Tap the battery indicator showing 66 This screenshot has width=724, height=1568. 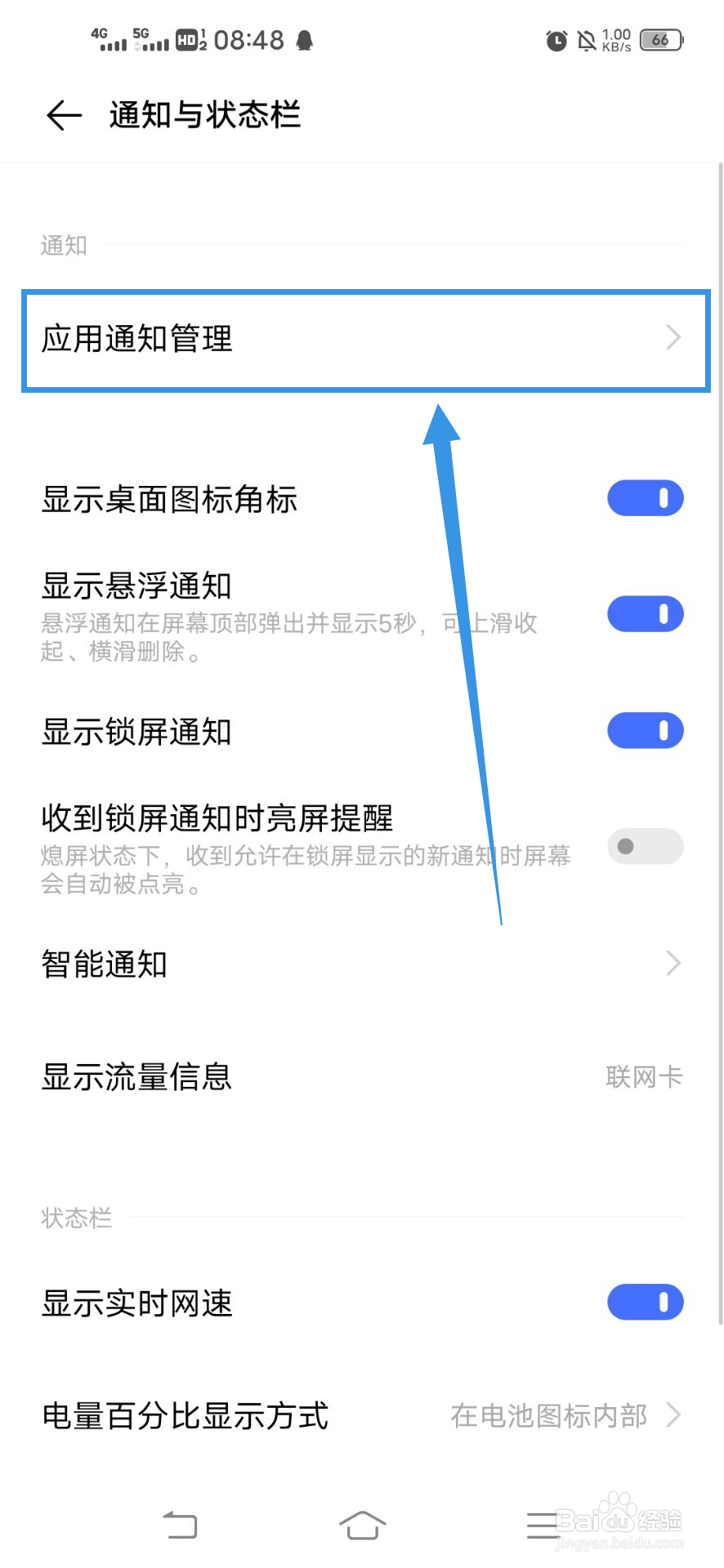(659, 39)
